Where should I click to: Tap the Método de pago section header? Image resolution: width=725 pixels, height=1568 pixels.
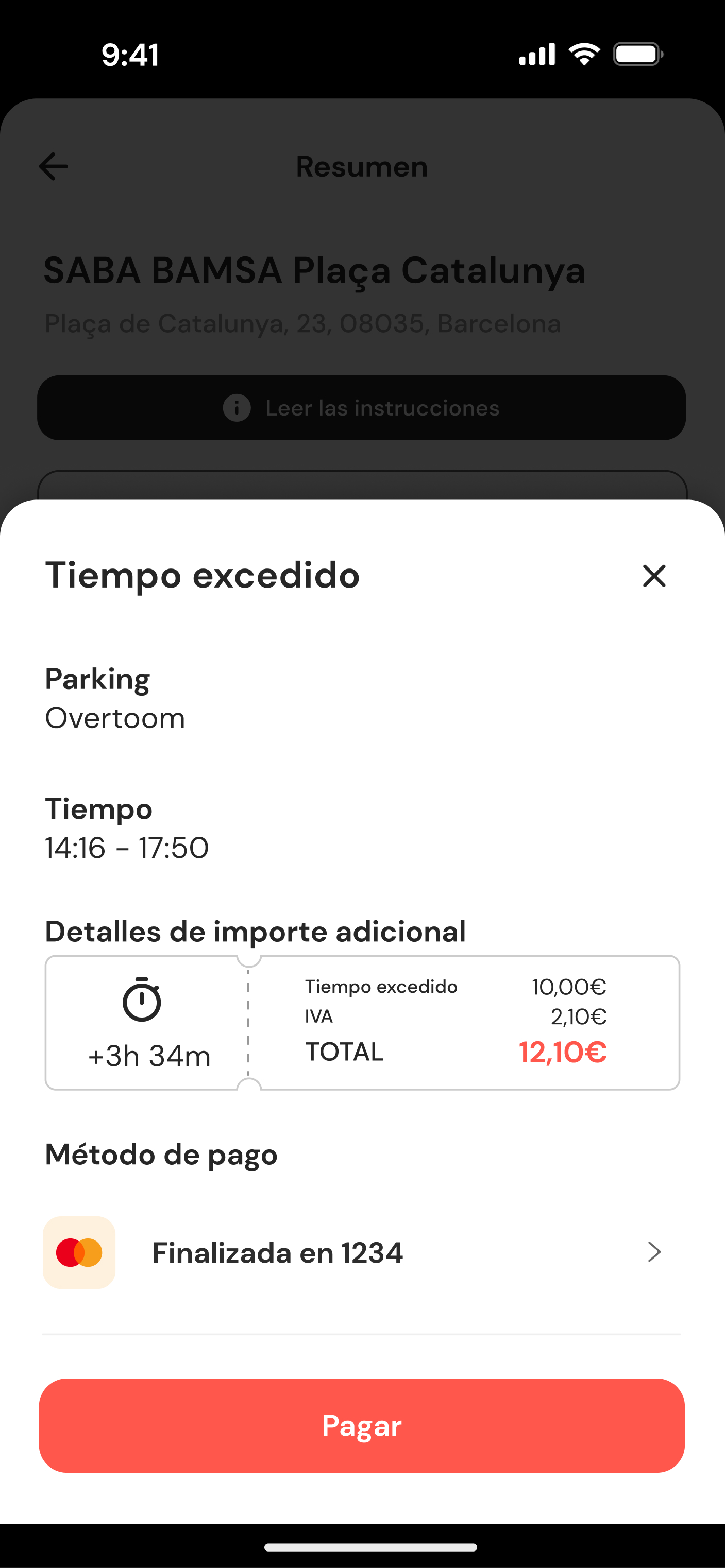(x=160, y=1154)
